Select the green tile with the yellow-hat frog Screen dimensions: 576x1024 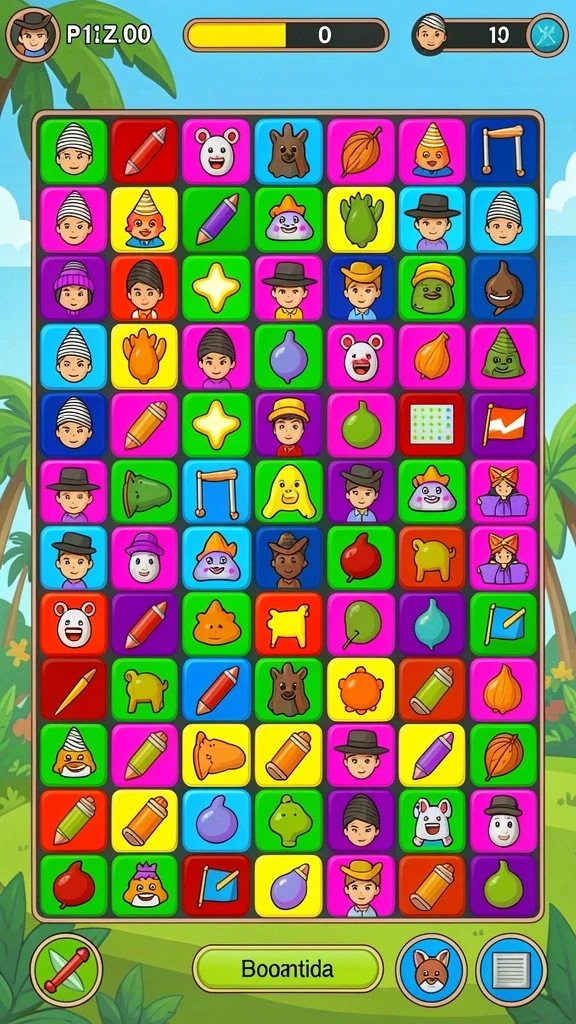pos(432,287)
